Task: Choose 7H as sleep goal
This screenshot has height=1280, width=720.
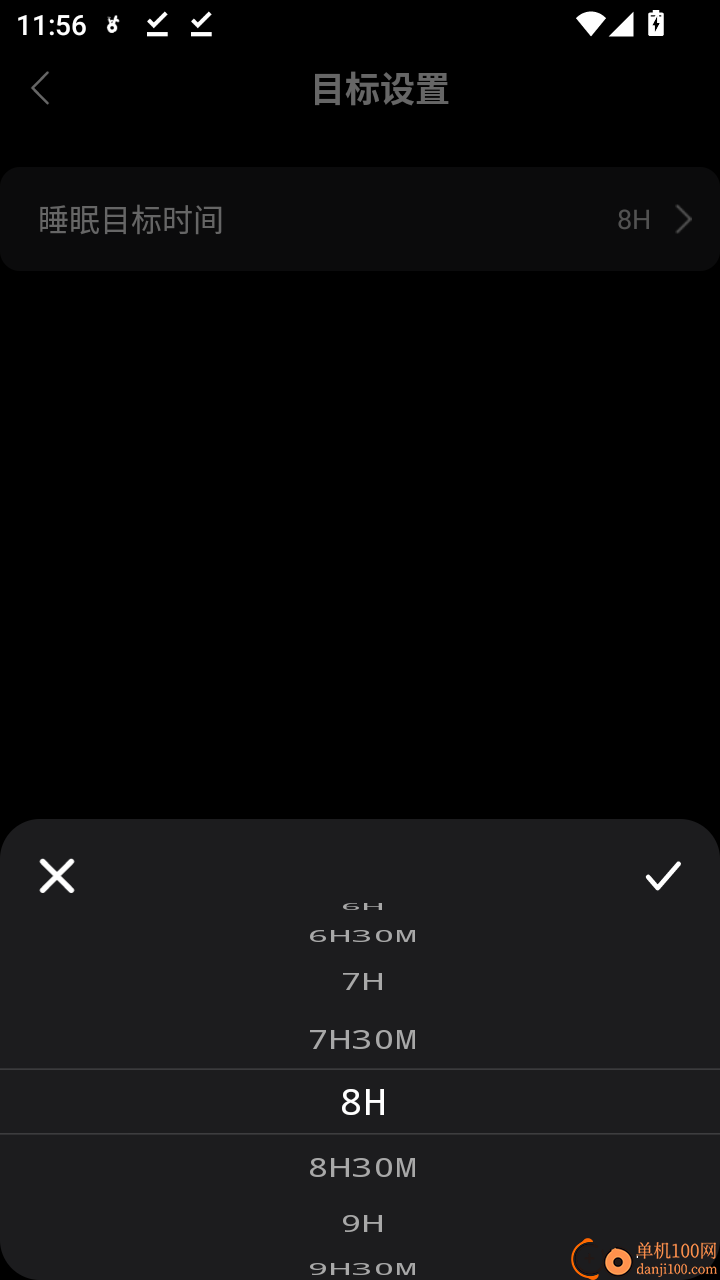Action: [362, 982]
